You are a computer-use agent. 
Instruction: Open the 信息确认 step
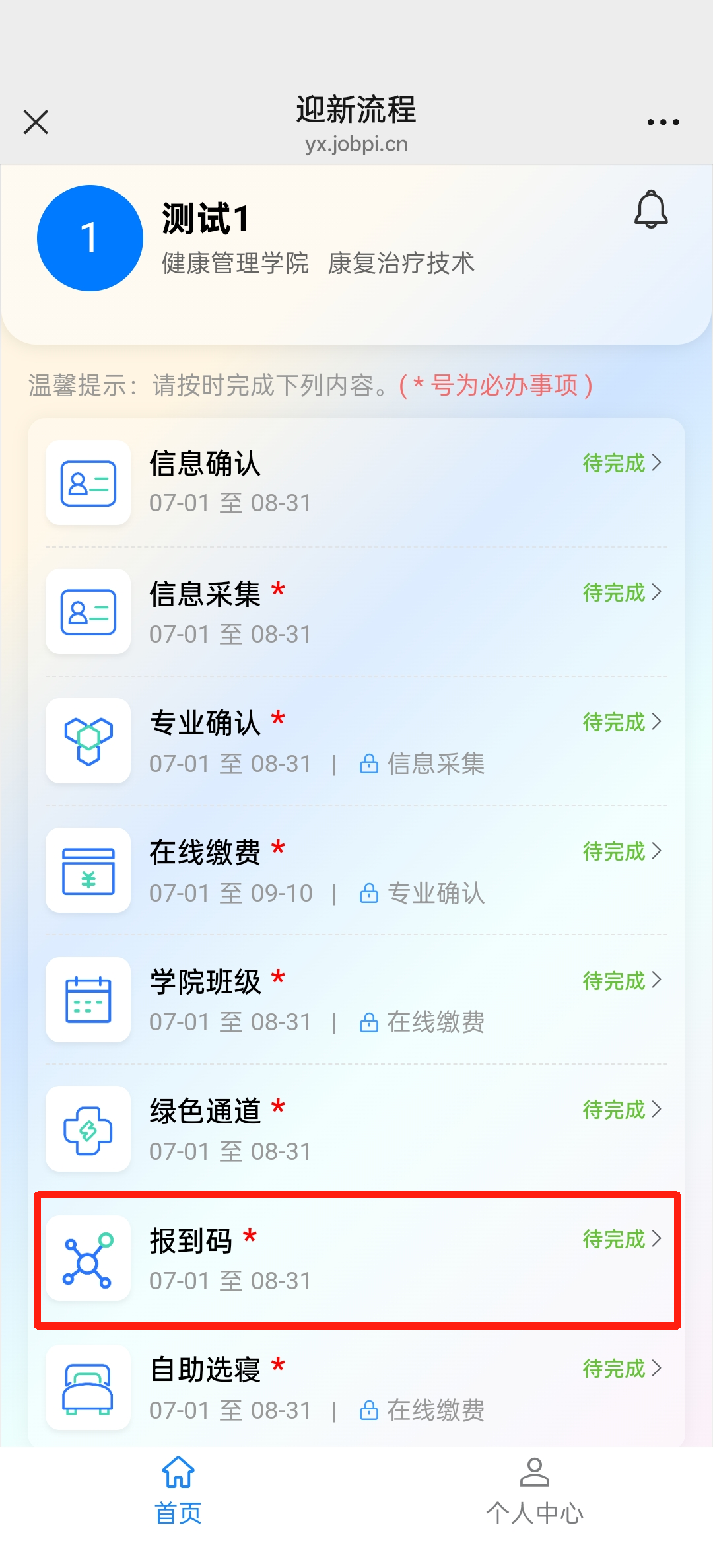(356, 482)
